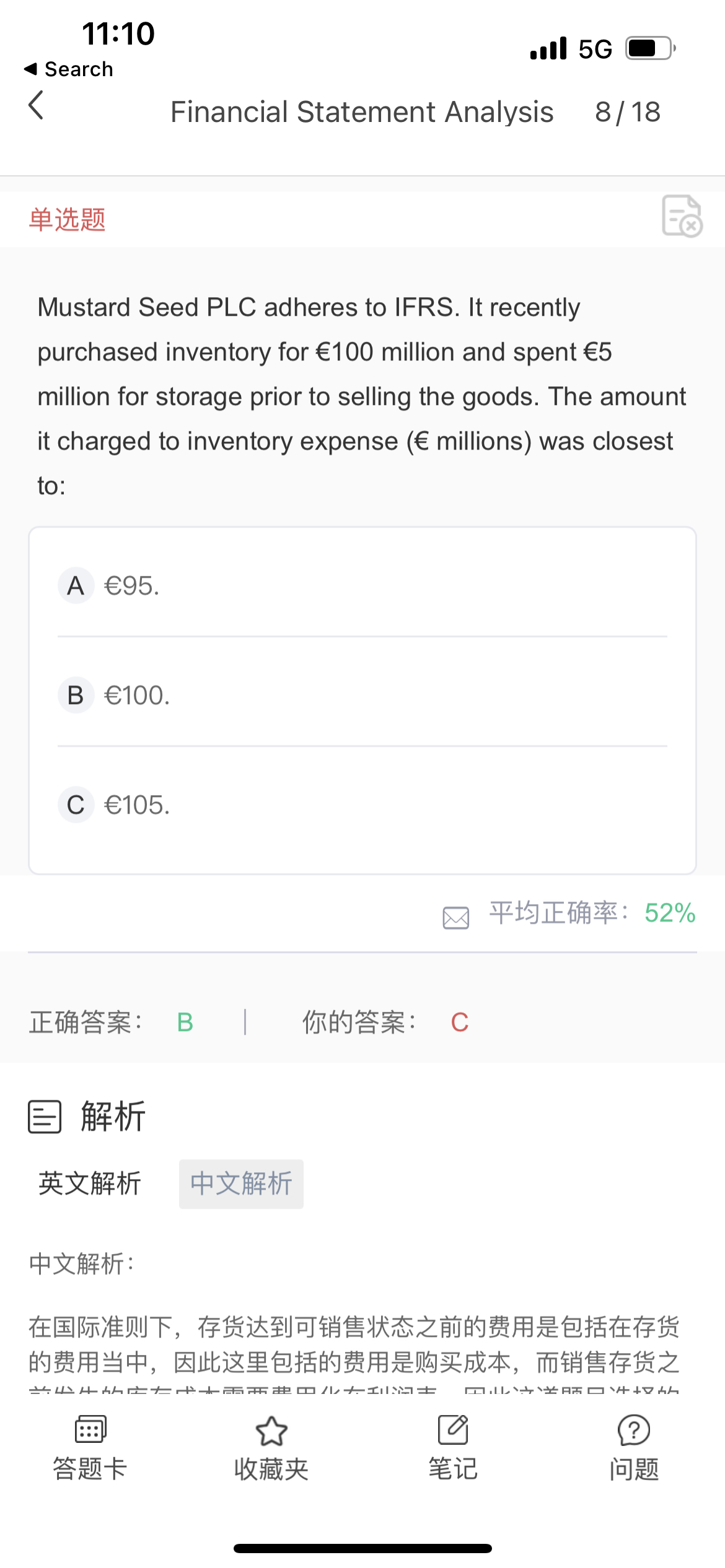The width and height of the screenshot is (725, 1568).
Task: Go back using the top-left arrow
Action: coord(37,107)
